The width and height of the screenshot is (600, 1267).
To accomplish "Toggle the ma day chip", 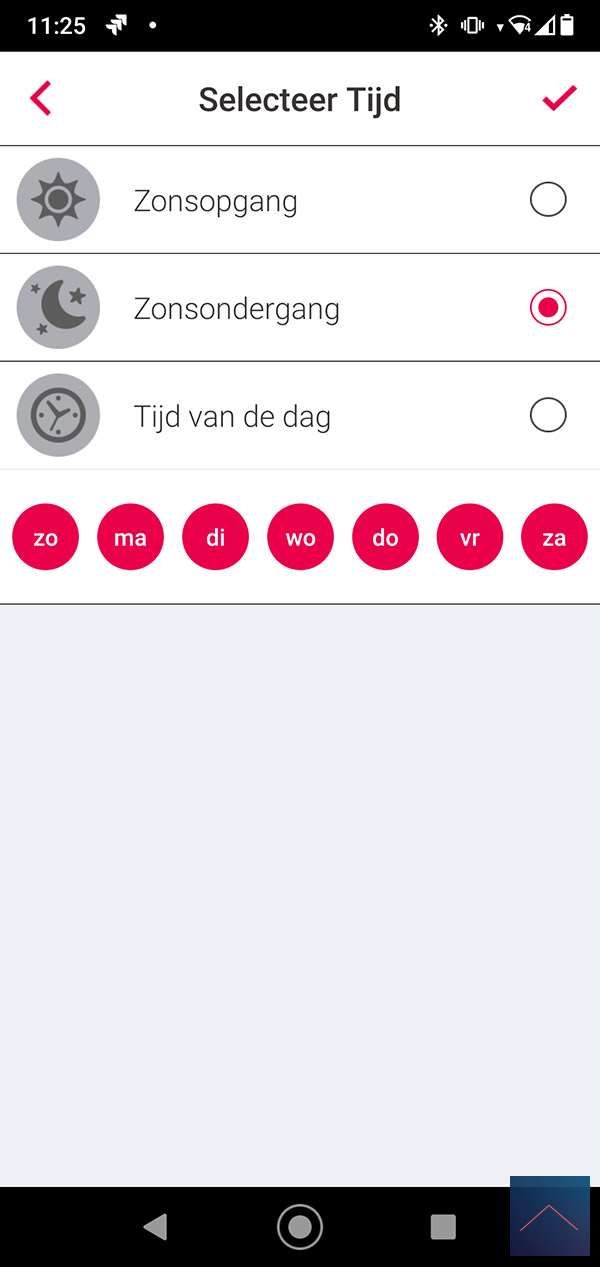I will 130,537.
